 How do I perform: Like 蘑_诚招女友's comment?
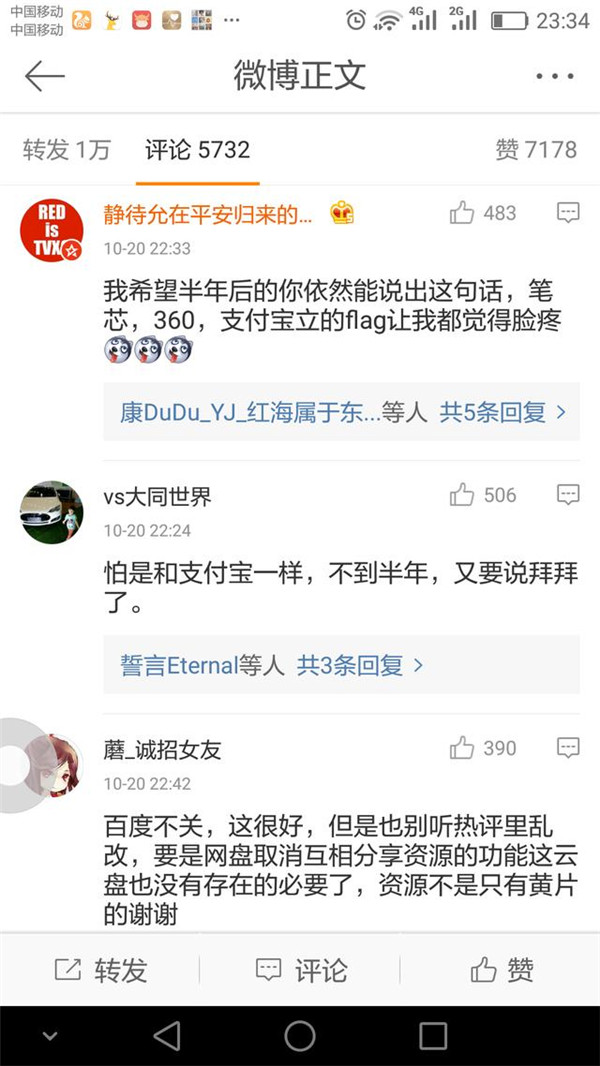click(x=483, y=748)
